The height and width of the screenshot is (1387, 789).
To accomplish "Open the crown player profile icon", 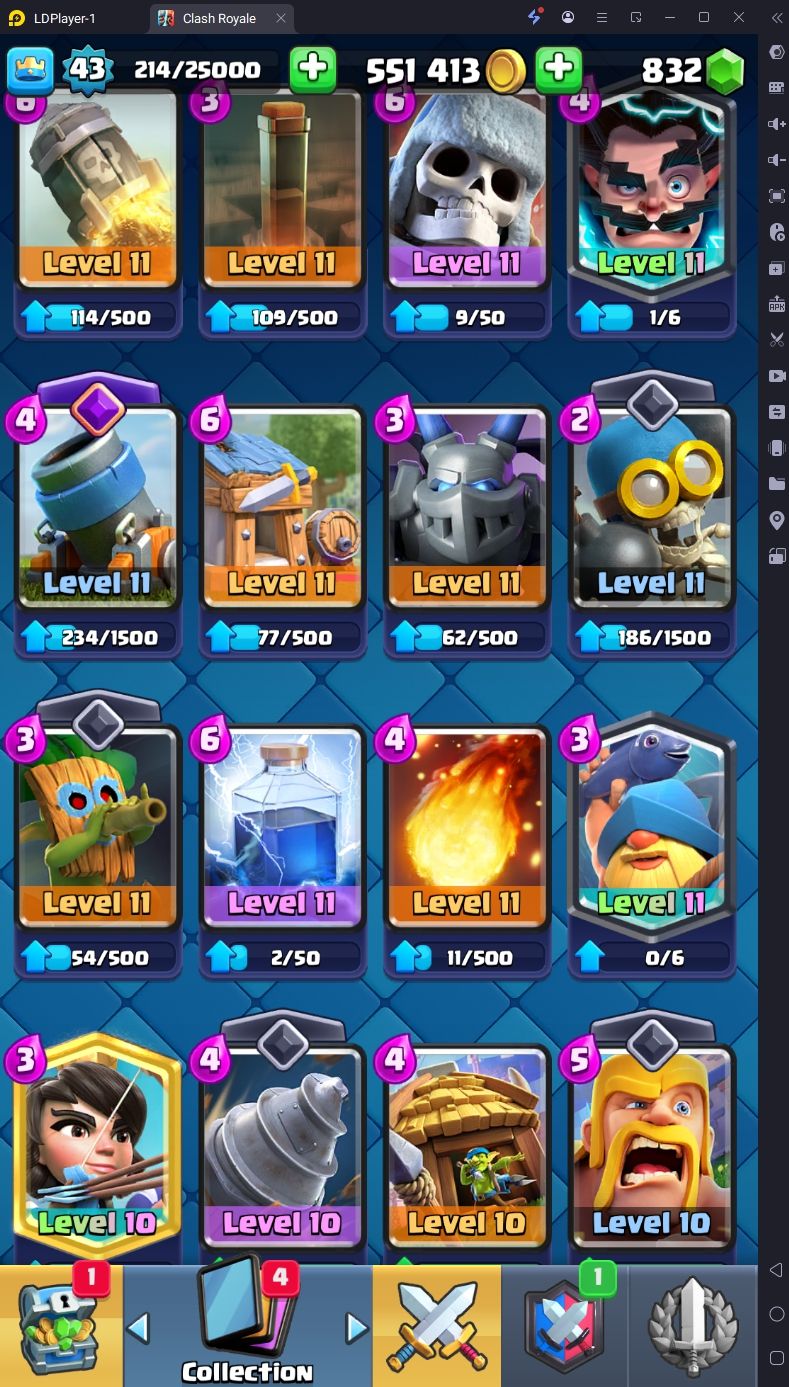I will point(30,70).
